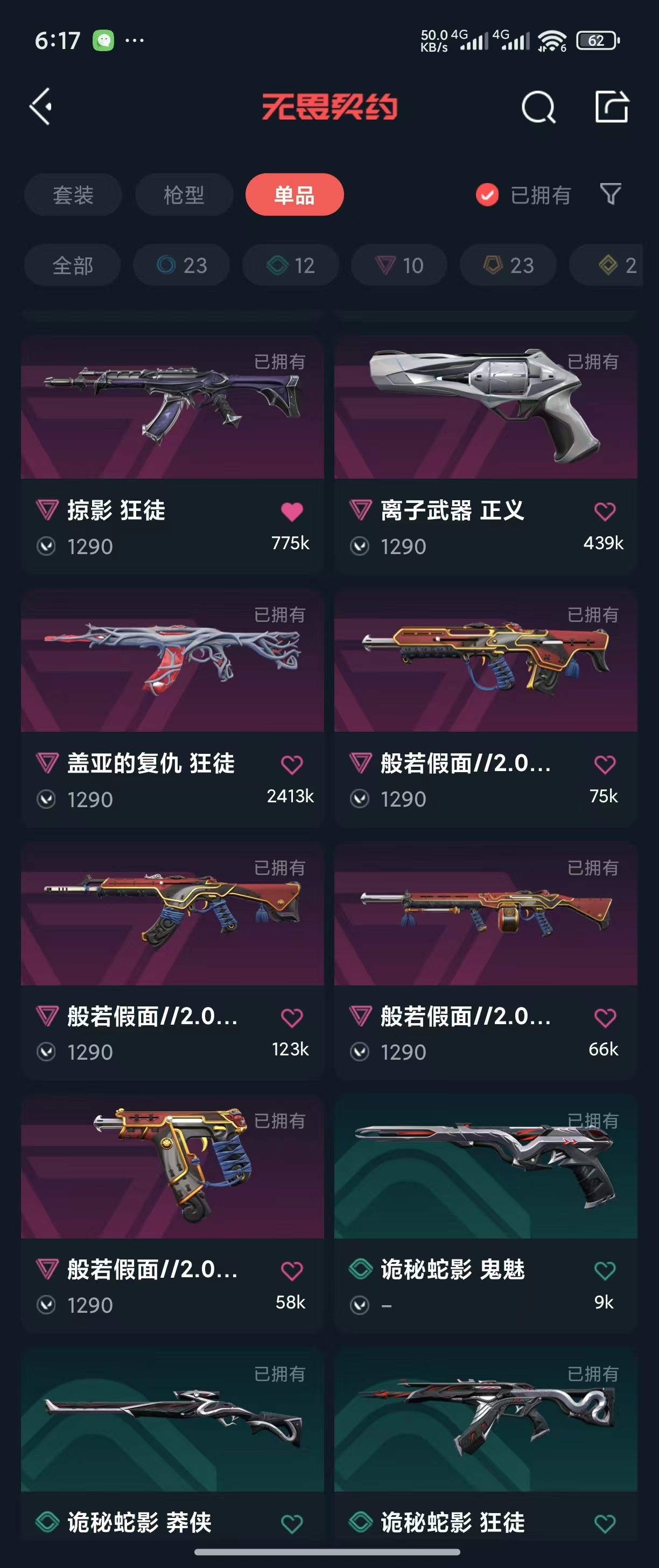Open the funnel filter icon
The image size is (659, 1568).
[x=611, y=194]
